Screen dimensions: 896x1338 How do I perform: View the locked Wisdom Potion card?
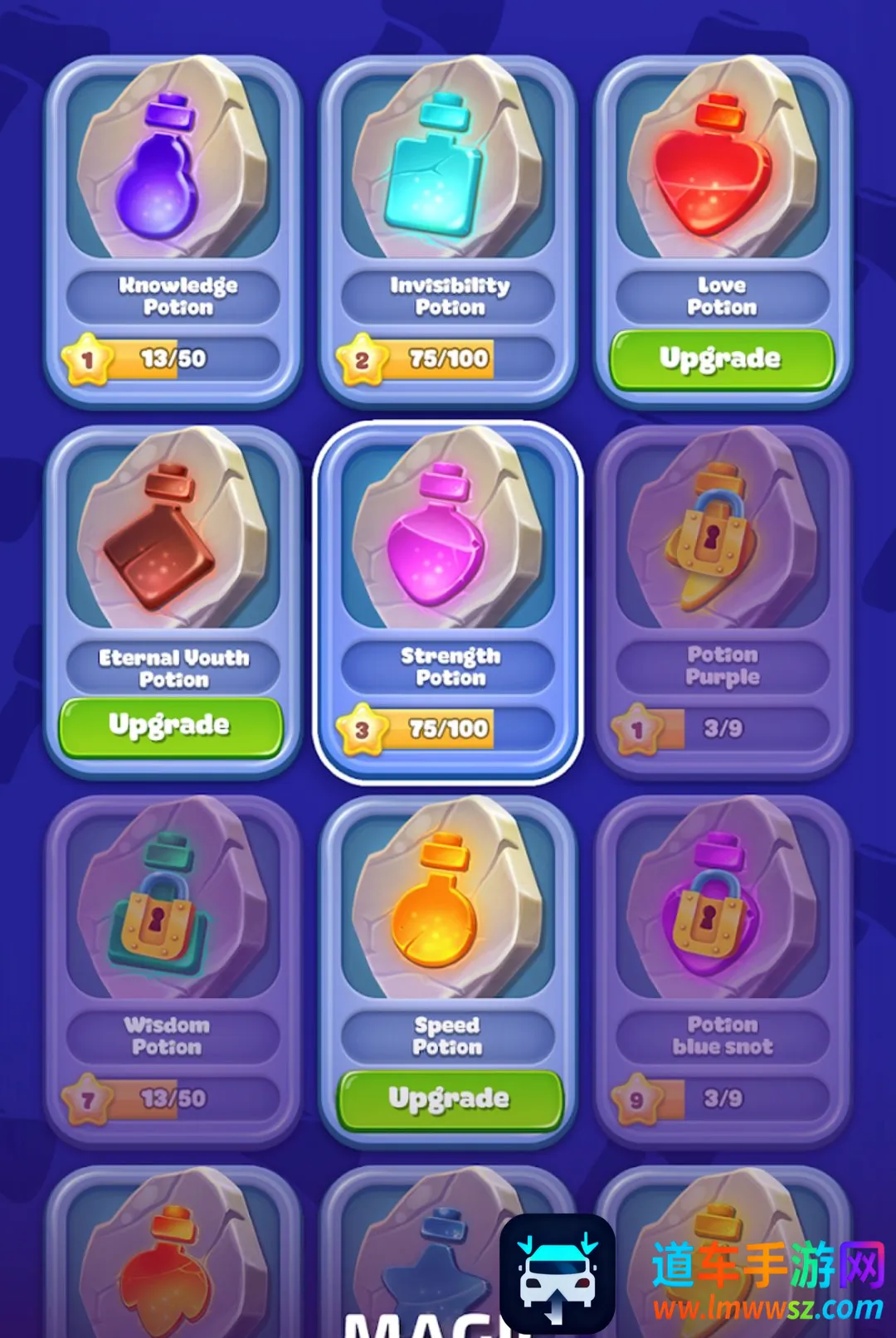click(173, 972)
